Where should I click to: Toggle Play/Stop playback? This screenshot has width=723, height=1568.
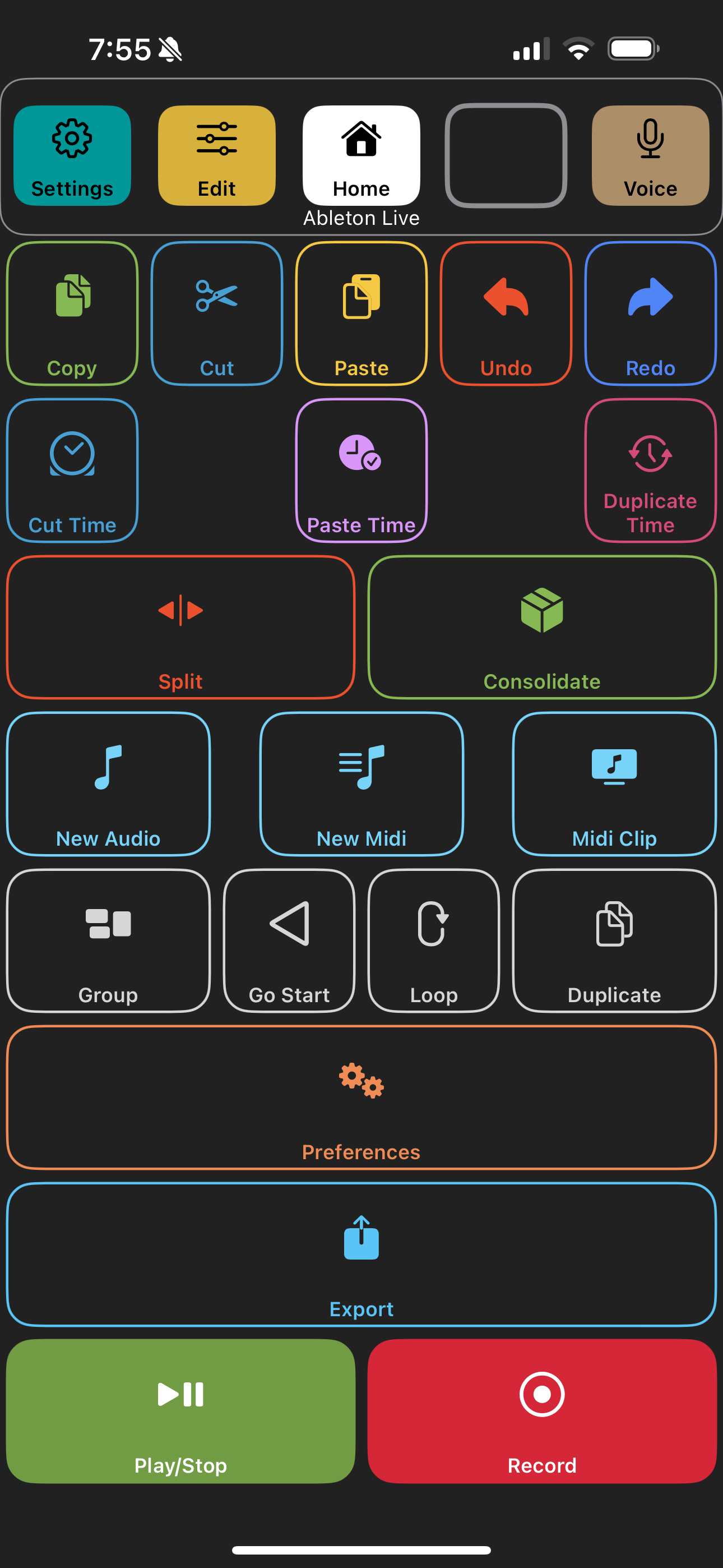(x=180, y=1411)
